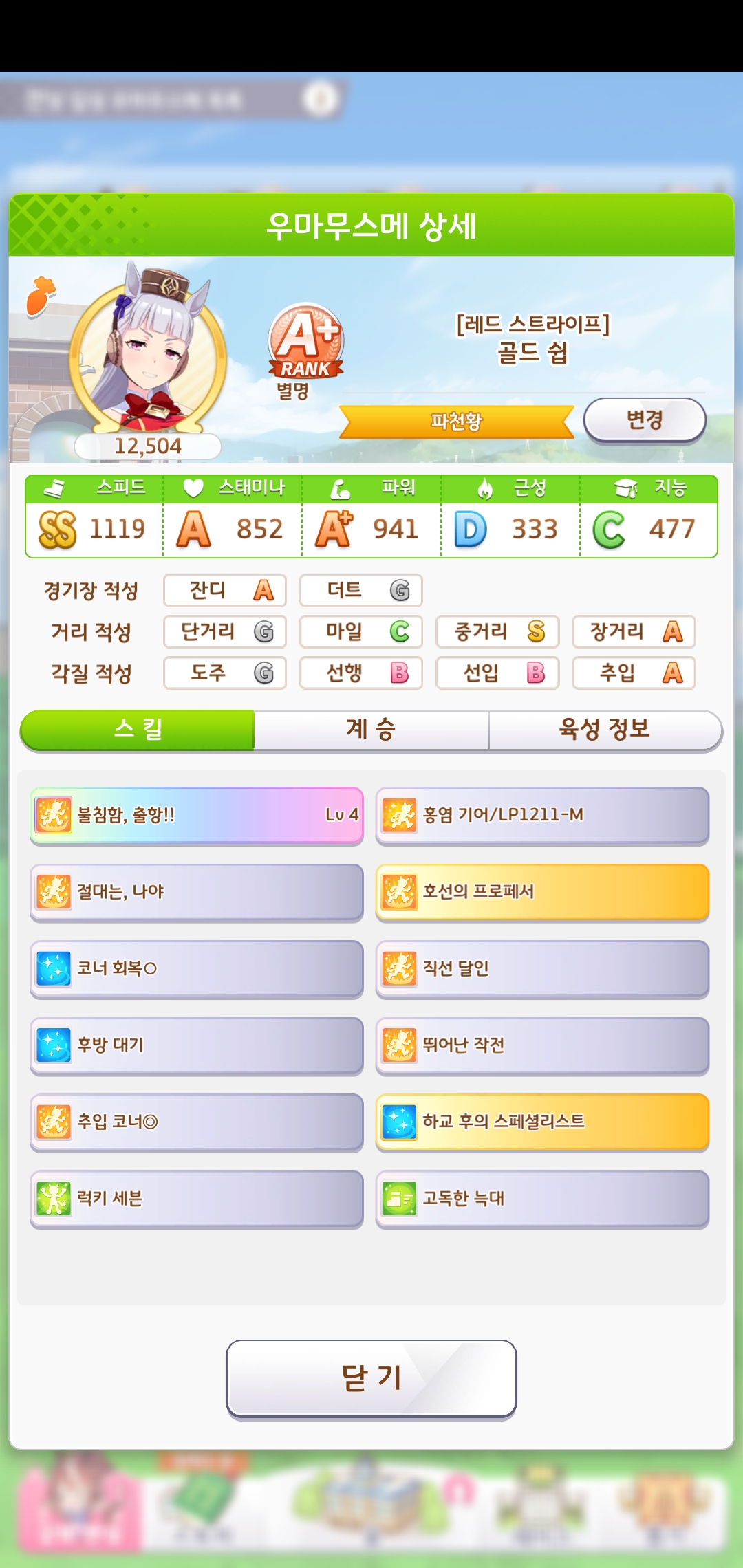Switch to the 육성 정보 tab
The width and height of the screenshot is (743, 1568).
pyautogui.click(x=605, y=729)
